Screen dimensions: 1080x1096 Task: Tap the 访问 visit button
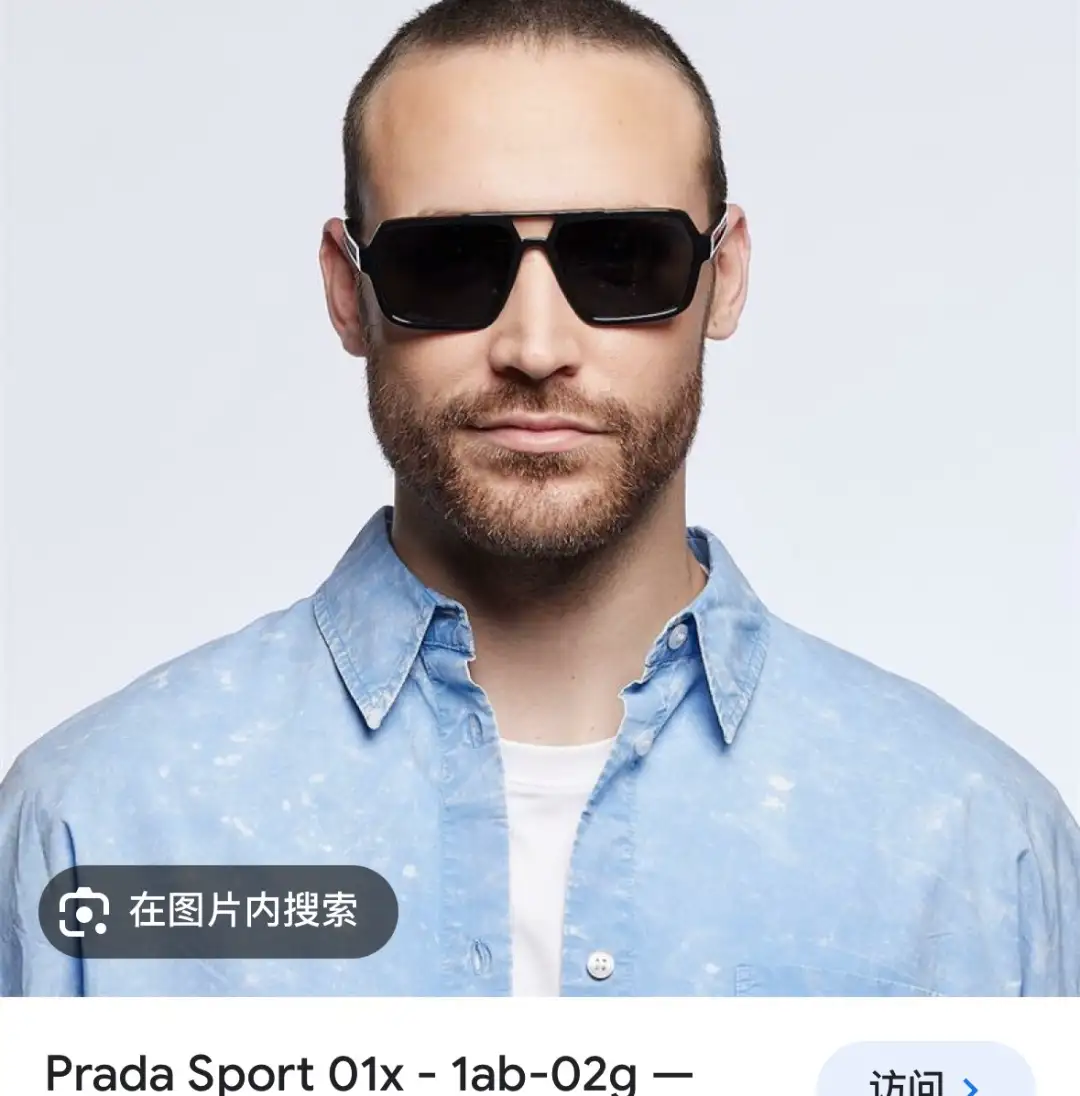tap(924, 1076)
